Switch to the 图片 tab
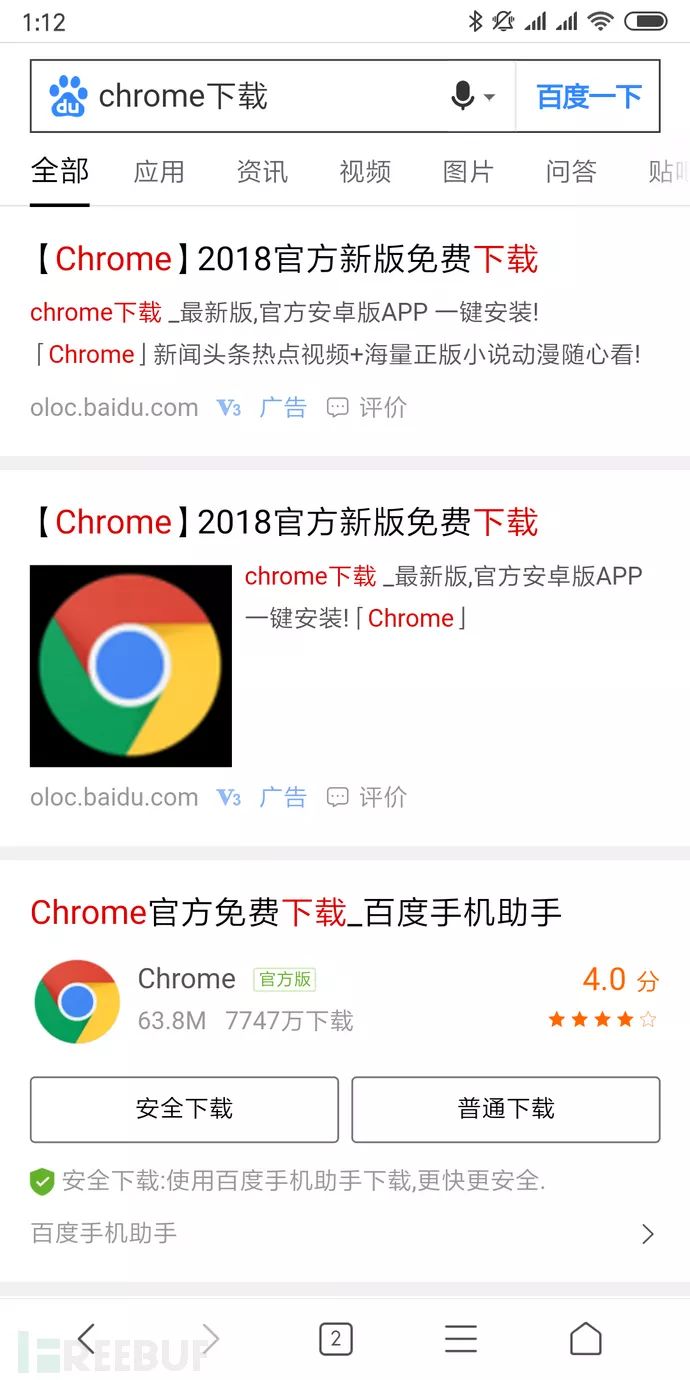Image resolution: width=690 pixels, height=1380 pixels. pyautogui.click(x=468, y=172)
